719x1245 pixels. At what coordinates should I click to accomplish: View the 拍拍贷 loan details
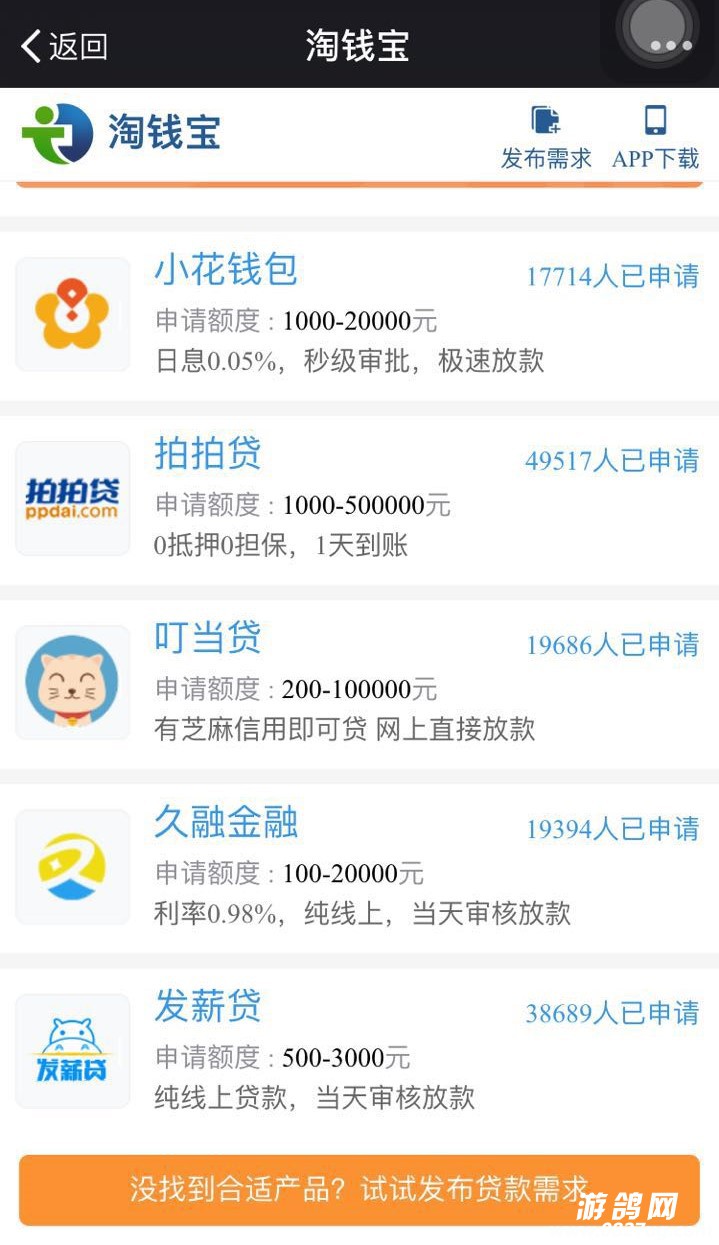coord(208,453)
